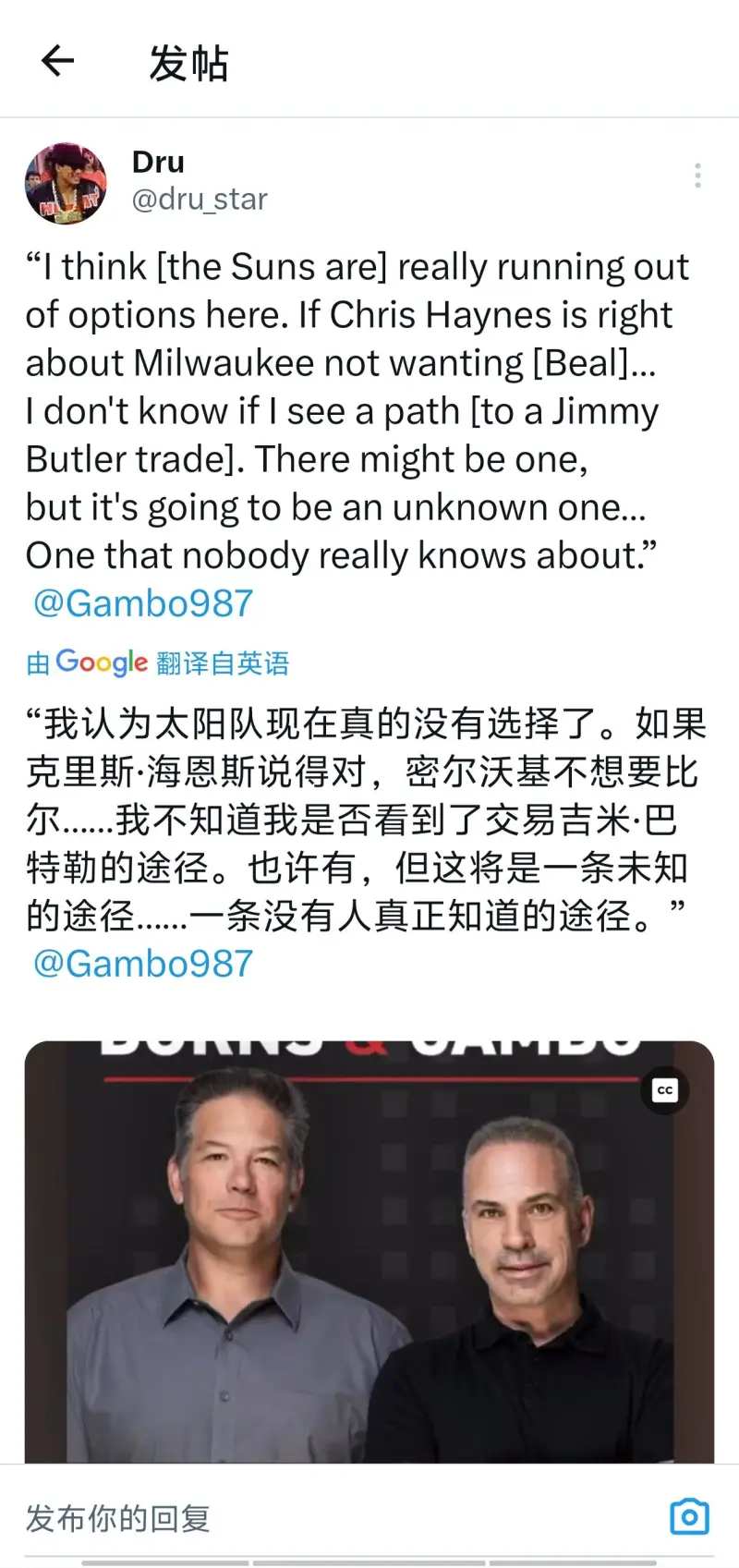This screenshot has width=739, height=1568.
Task: Open the @Gambo987 mention in the translated text
Action: [142, 964]
